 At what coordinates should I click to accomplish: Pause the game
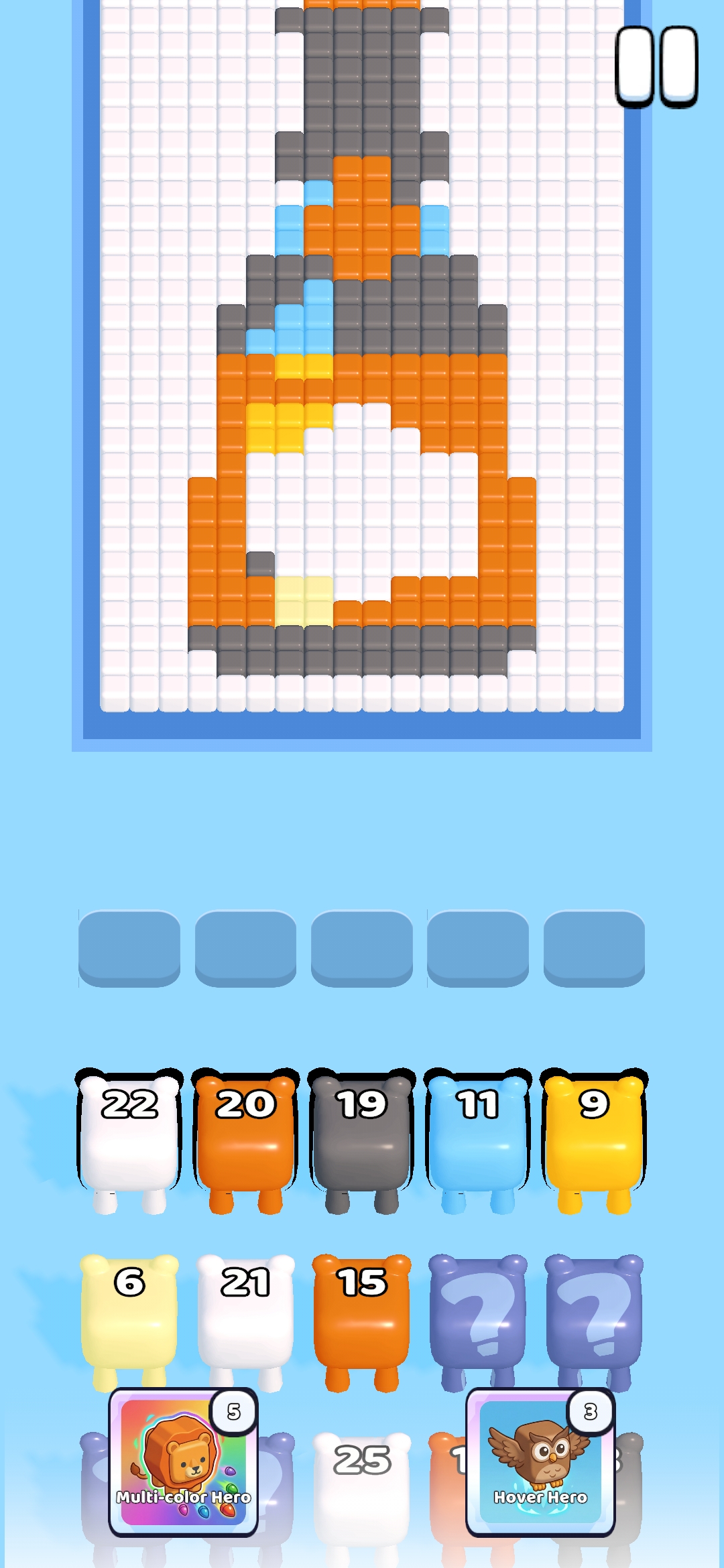(x=656, y=67)
